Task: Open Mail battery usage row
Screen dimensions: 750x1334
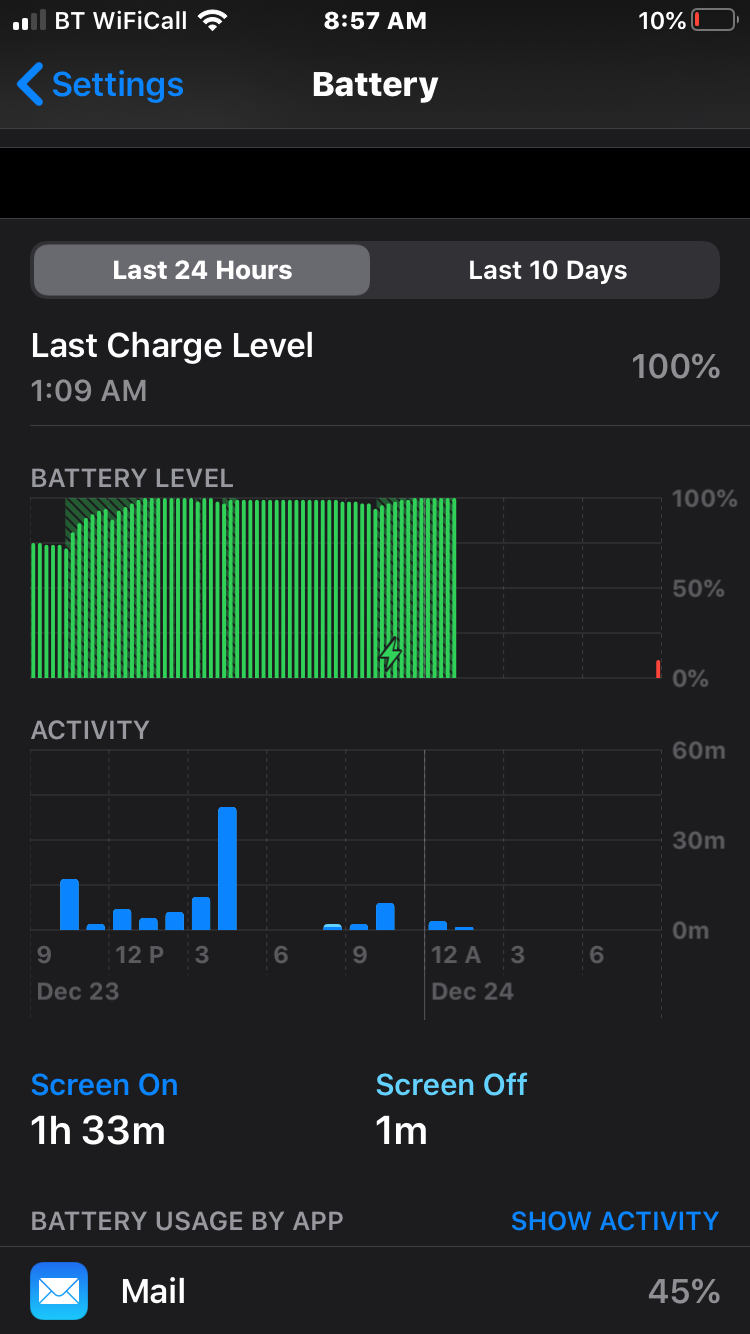Action: click(375, 1291)
